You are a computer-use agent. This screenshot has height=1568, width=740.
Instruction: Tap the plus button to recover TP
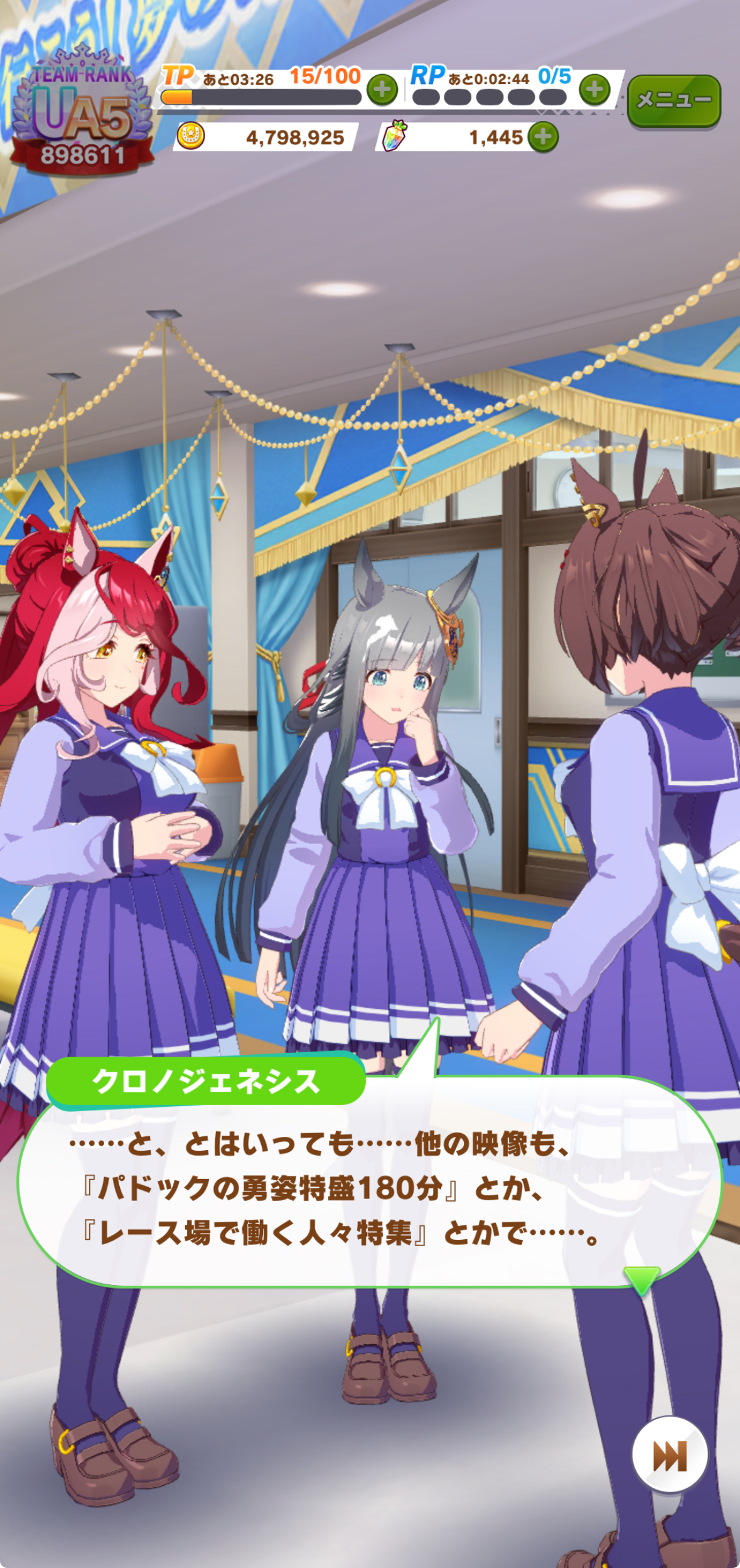click(382, 90)
